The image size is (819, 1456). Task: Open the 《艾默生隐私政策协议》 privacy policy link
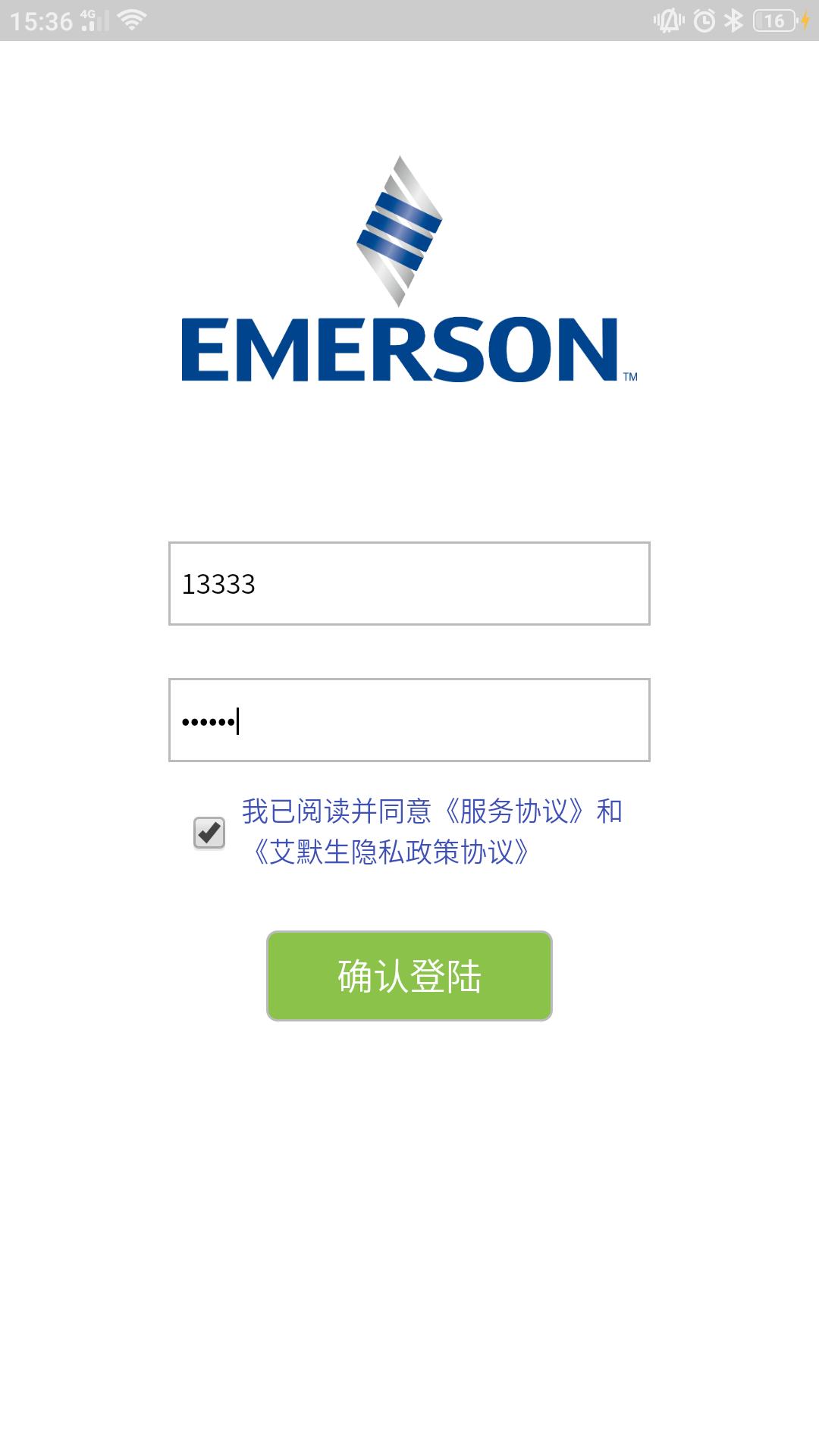pyautogui.click(x=391, y=852)
